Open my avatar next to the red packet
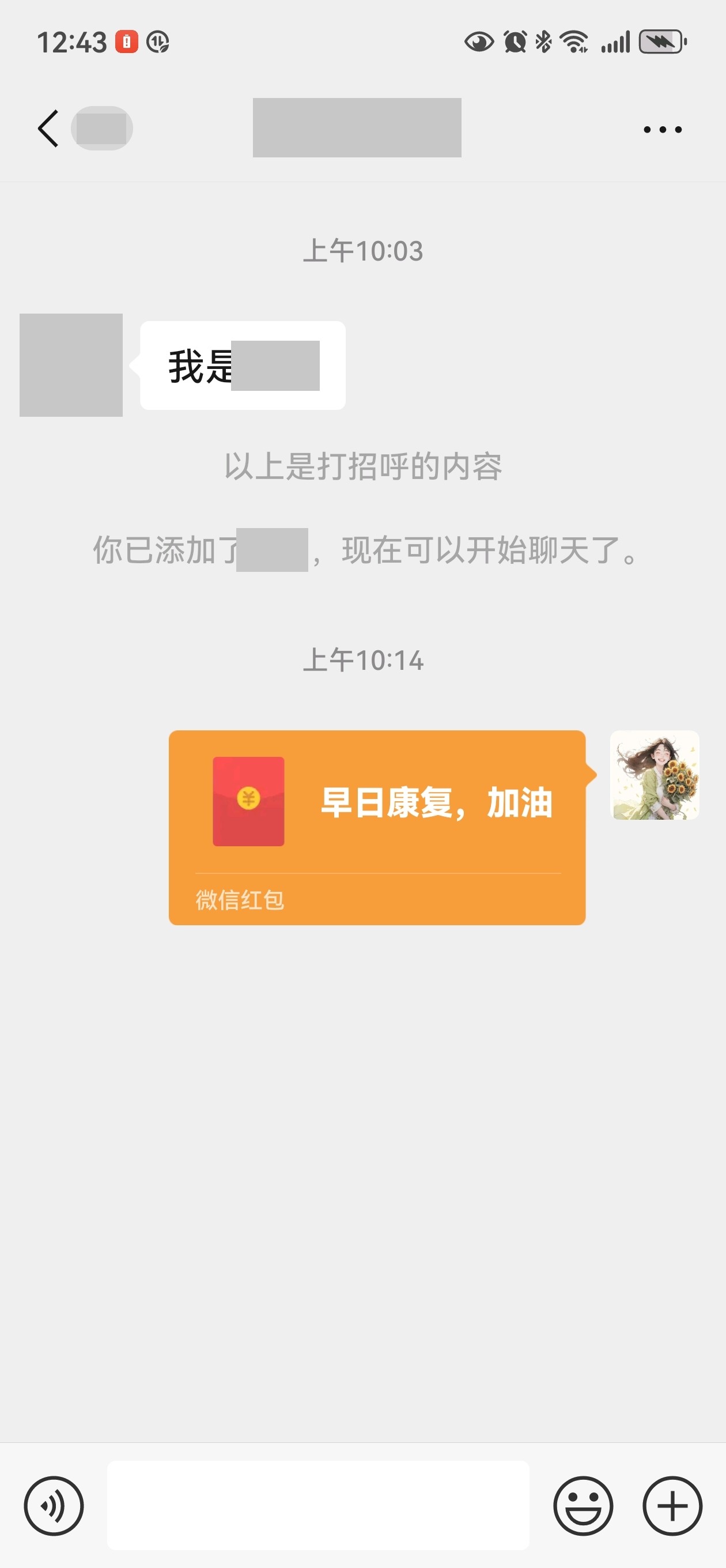This screenshot has height=1568, width=726. tap(654, 775)
